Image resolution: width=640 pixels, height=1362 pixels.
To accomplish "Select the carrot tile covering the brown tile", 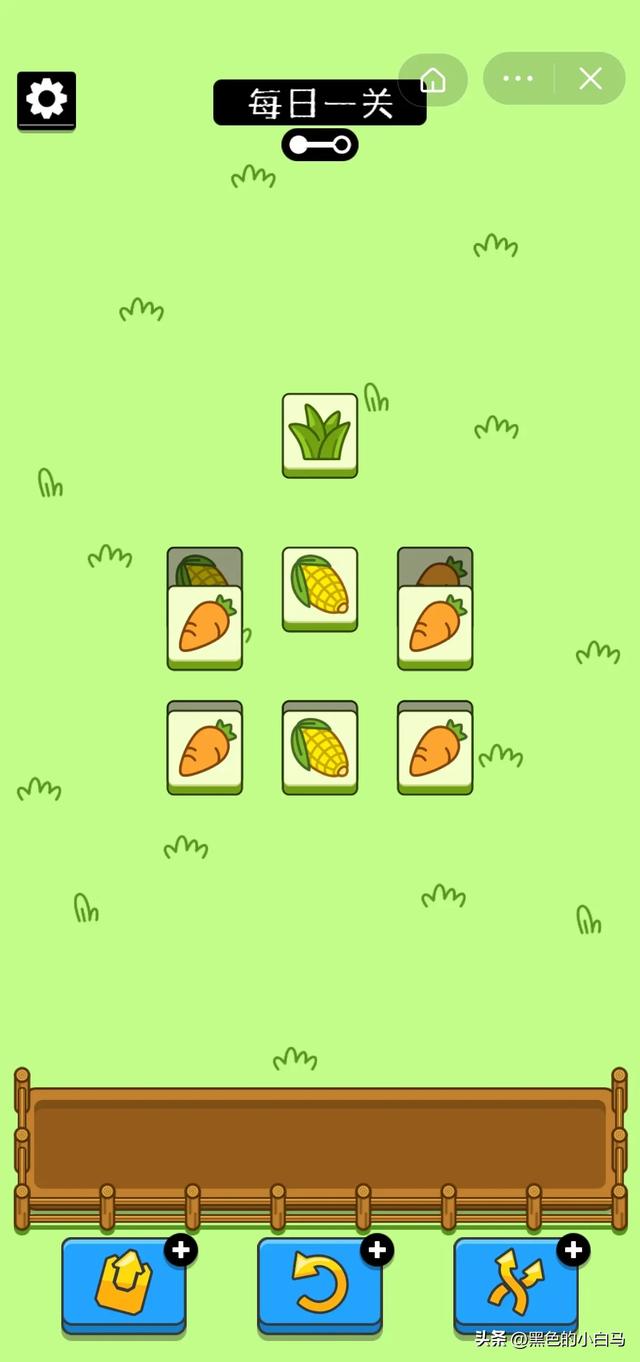I will [435, 626].
